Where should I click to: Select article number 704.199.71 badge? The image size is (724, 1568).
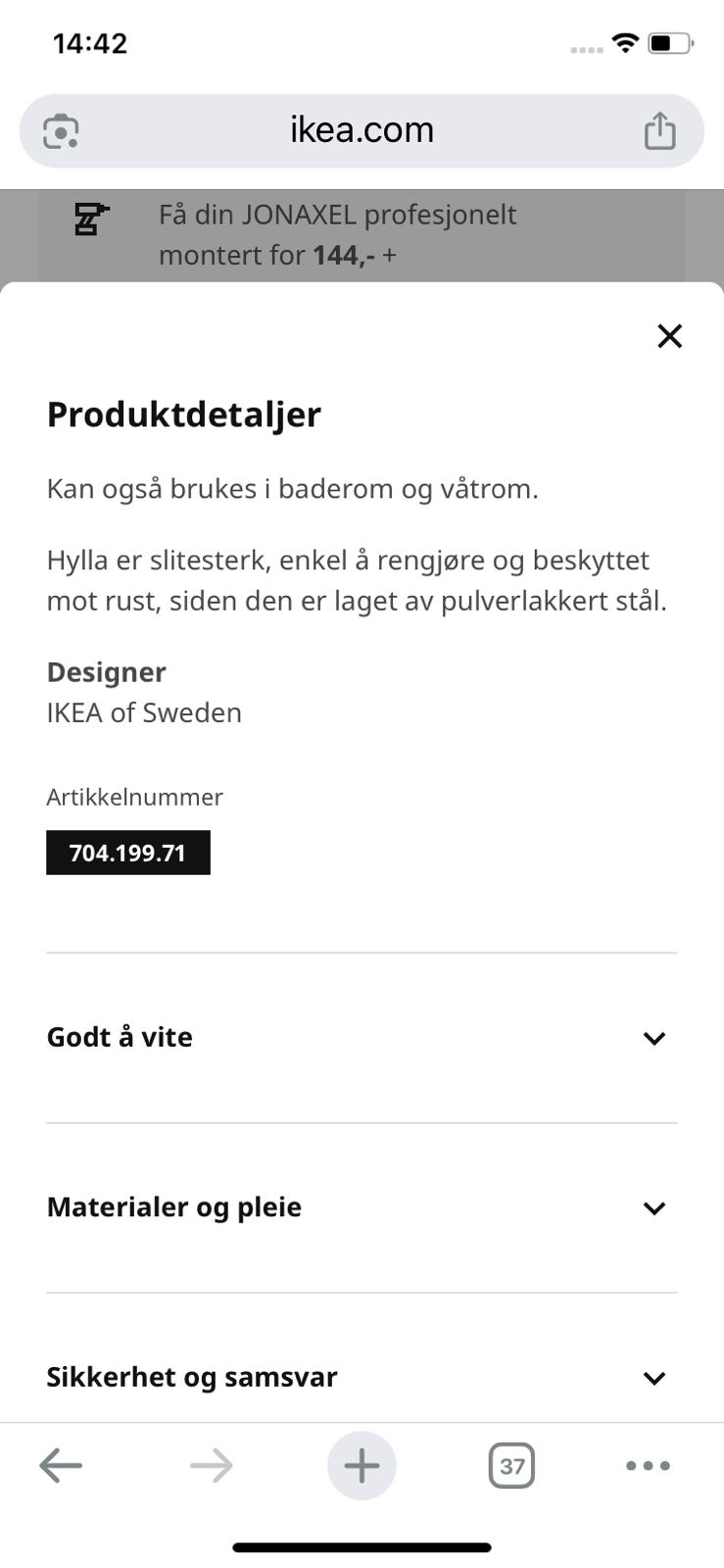point(127,852)
